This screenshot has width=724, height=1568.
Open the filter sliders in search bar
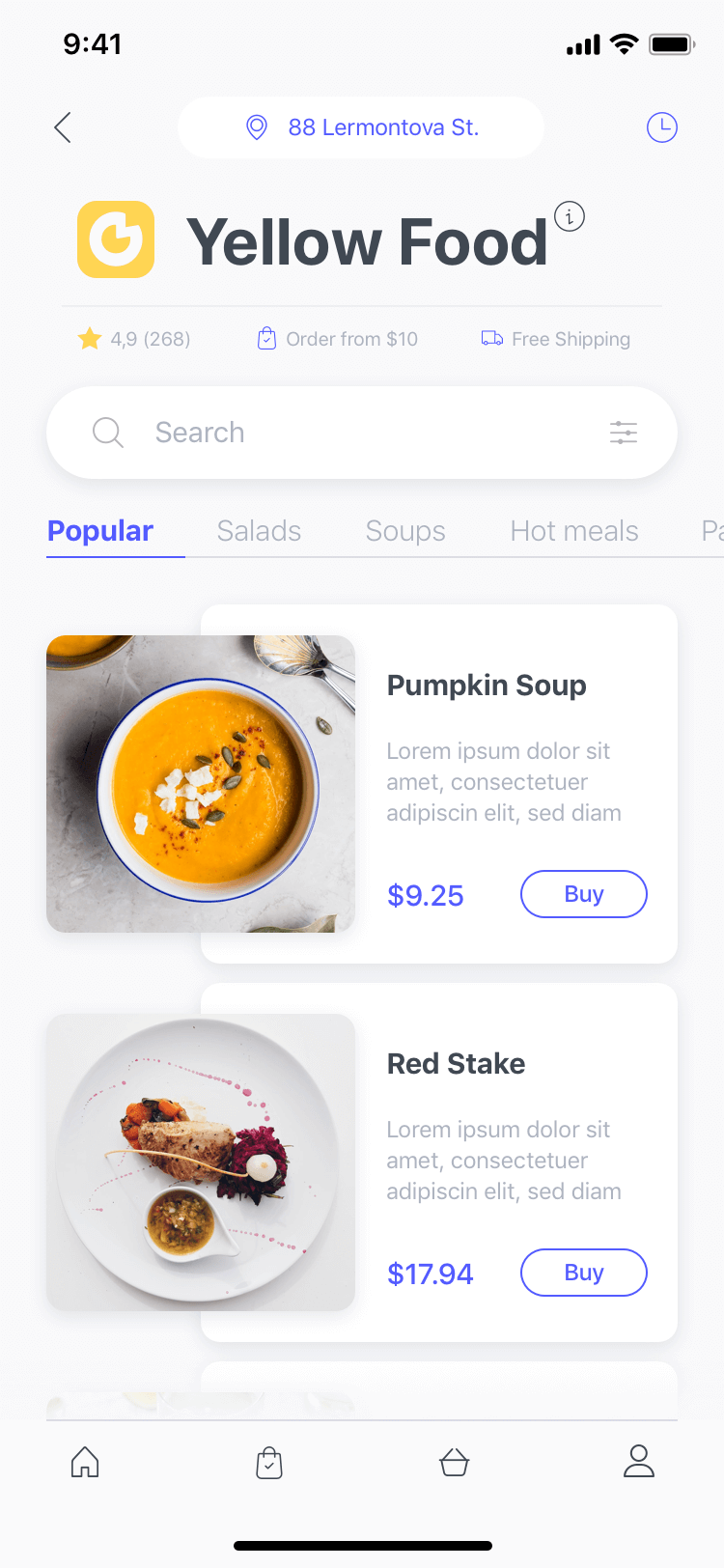[x=624, y=433]
